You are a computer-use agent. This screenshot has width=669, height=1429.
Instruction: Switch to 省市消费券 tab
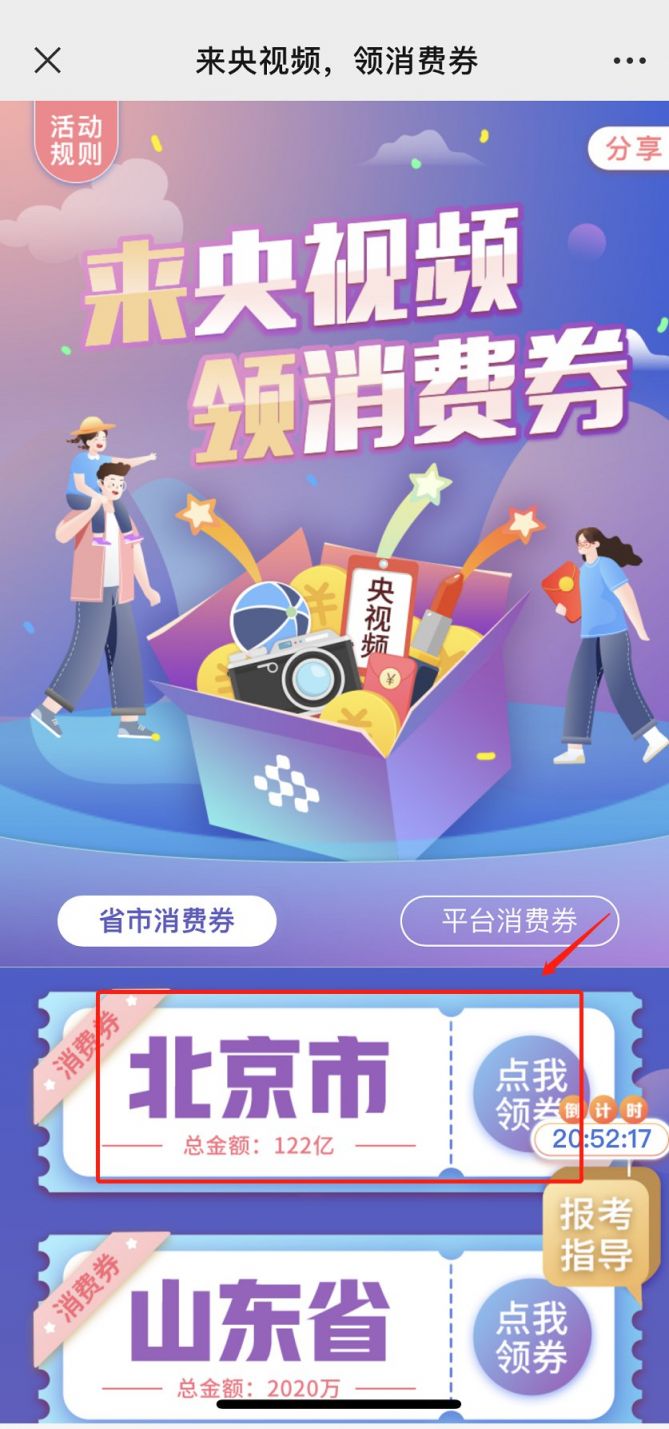click(167, 921)
